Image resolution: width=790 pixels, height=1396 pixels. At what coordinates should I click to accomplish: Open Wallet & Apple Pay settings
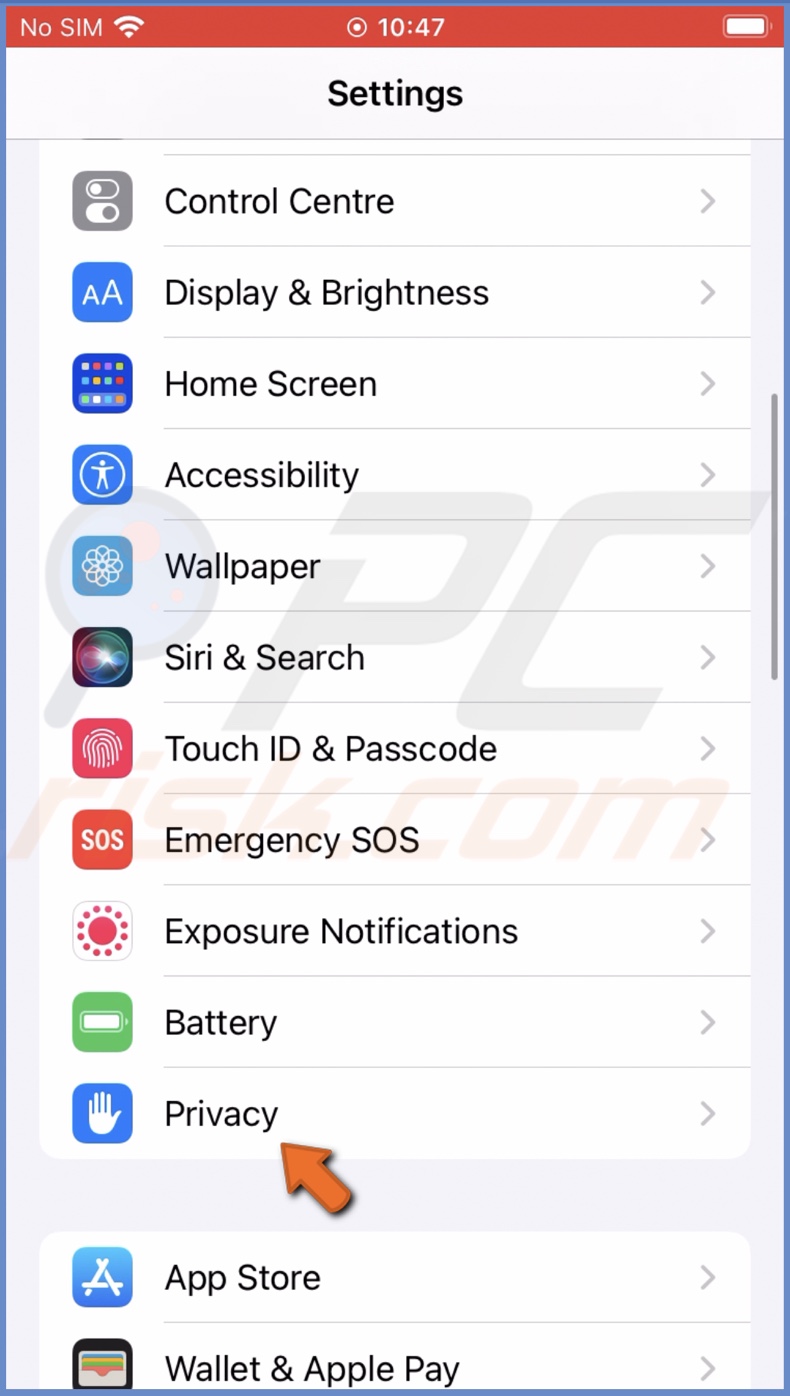[x=395, y=1367]
